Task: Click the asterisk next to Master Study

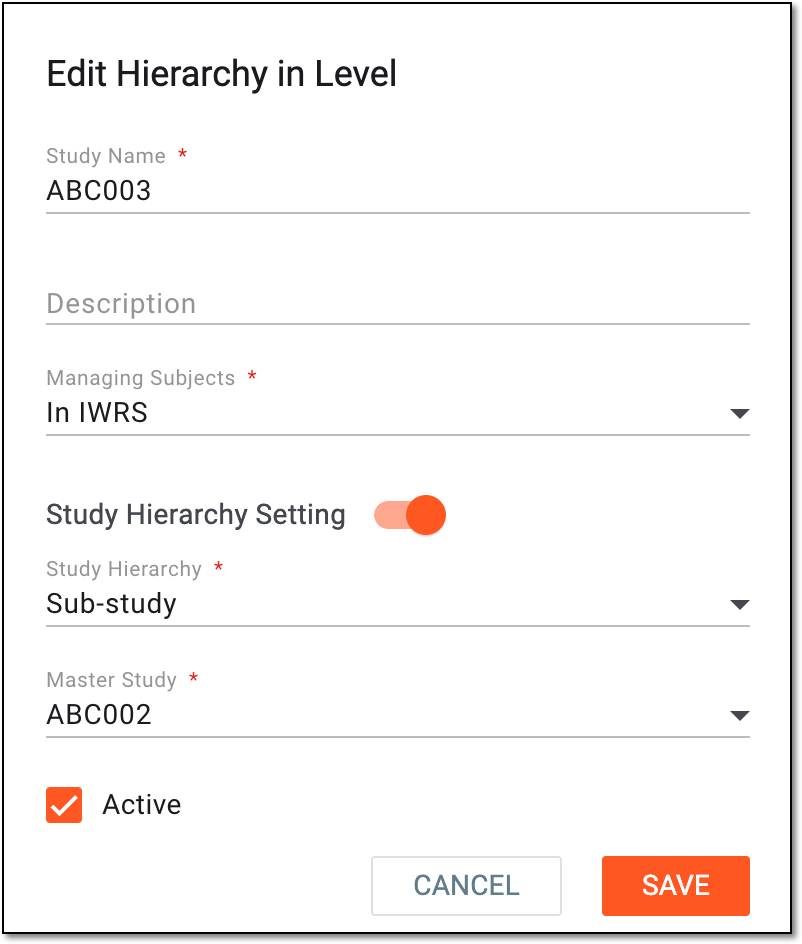Action: point(192,677)
